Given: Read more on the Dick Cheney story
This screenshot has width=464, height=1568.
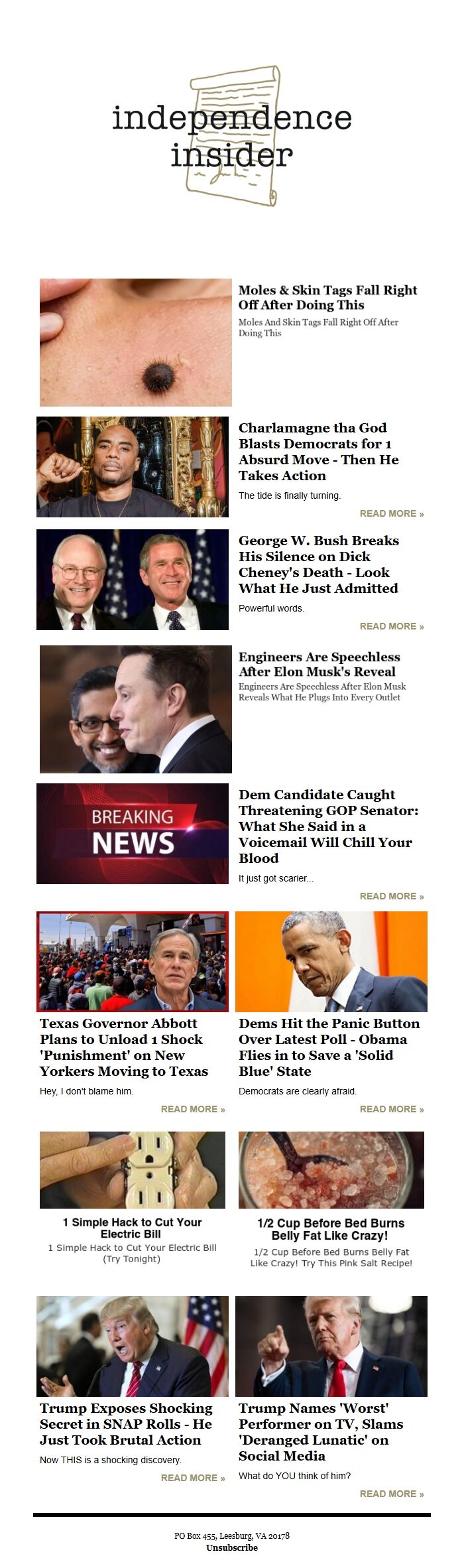Looking at the screenshot, I should pyautogui.click(x=391, y=626).
